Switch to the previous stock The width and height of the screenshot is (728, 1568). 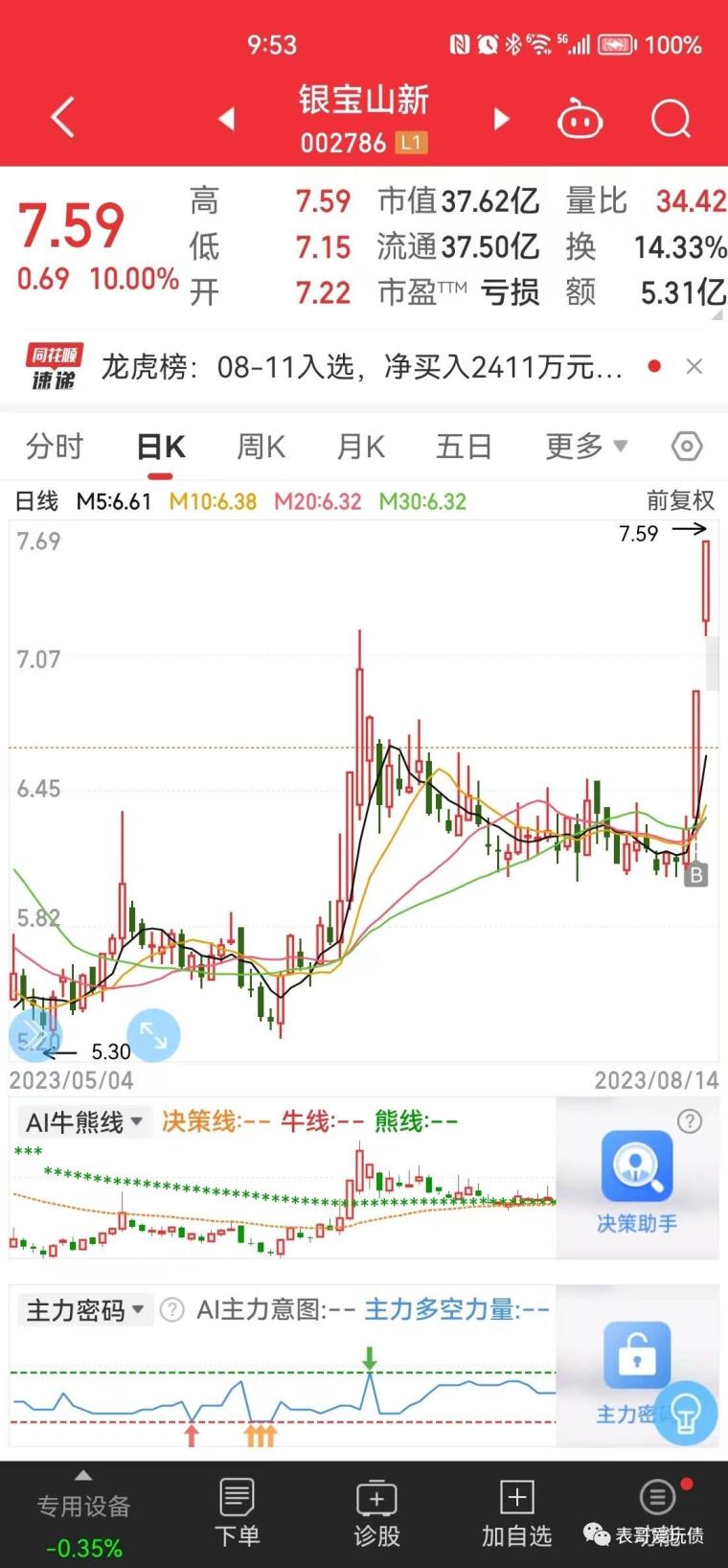(x=227, y=119)
